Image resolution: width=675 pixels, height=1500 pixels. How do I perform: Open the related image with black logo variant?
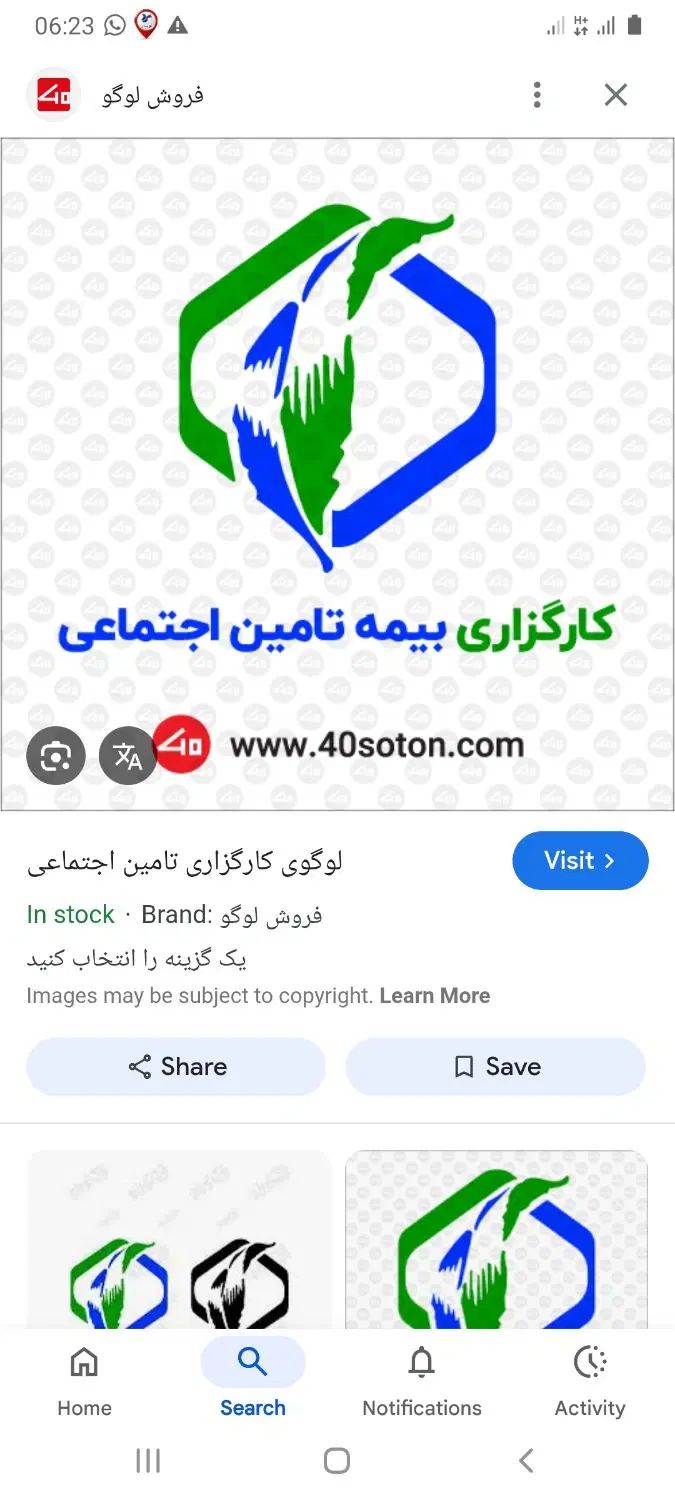178,1240
